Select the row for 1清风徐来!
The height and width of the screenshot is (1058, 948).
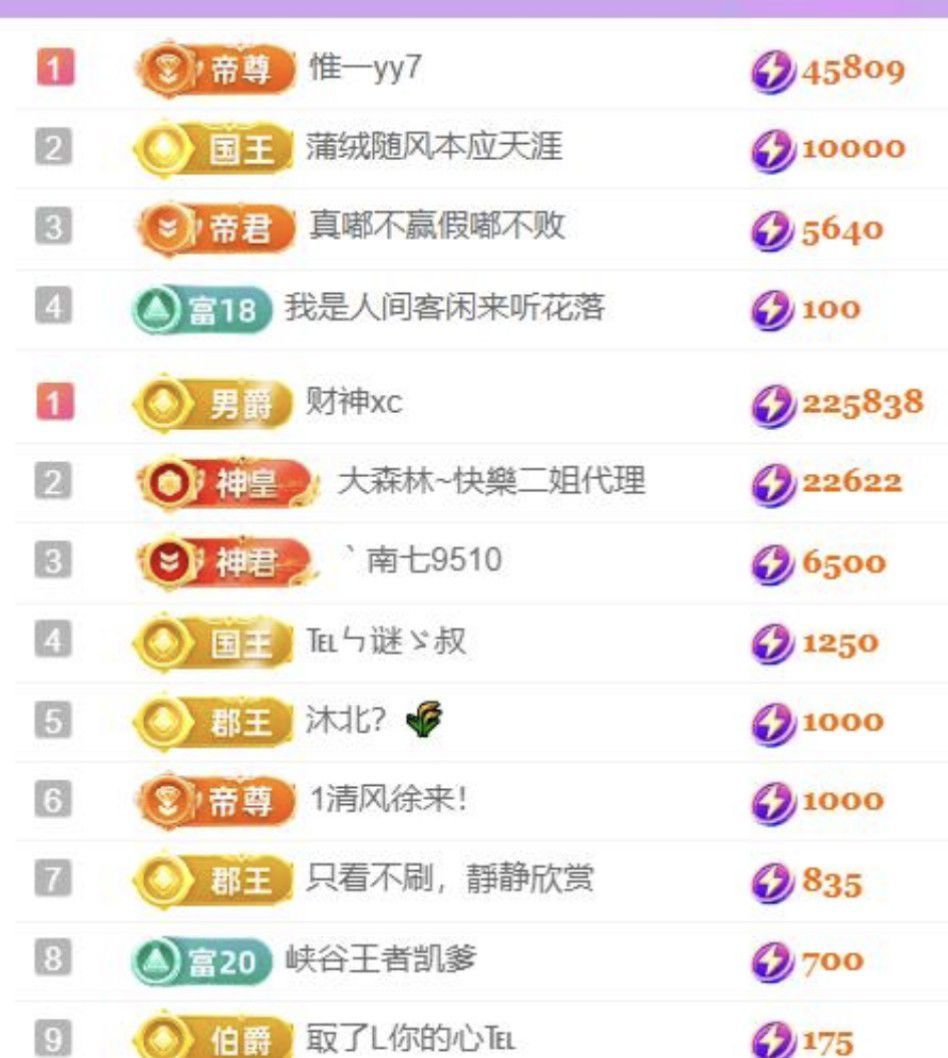(x=388, y=800)
